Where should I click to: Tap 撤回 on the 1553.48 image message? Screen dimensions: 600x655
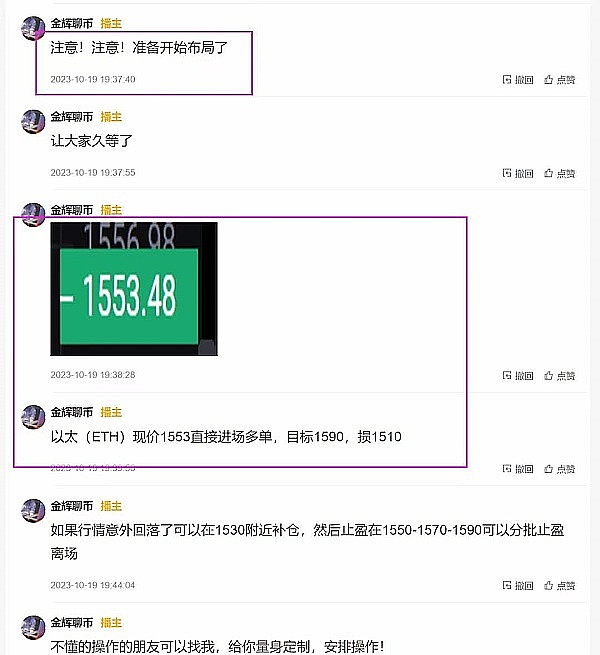click(x=518, y=376)
